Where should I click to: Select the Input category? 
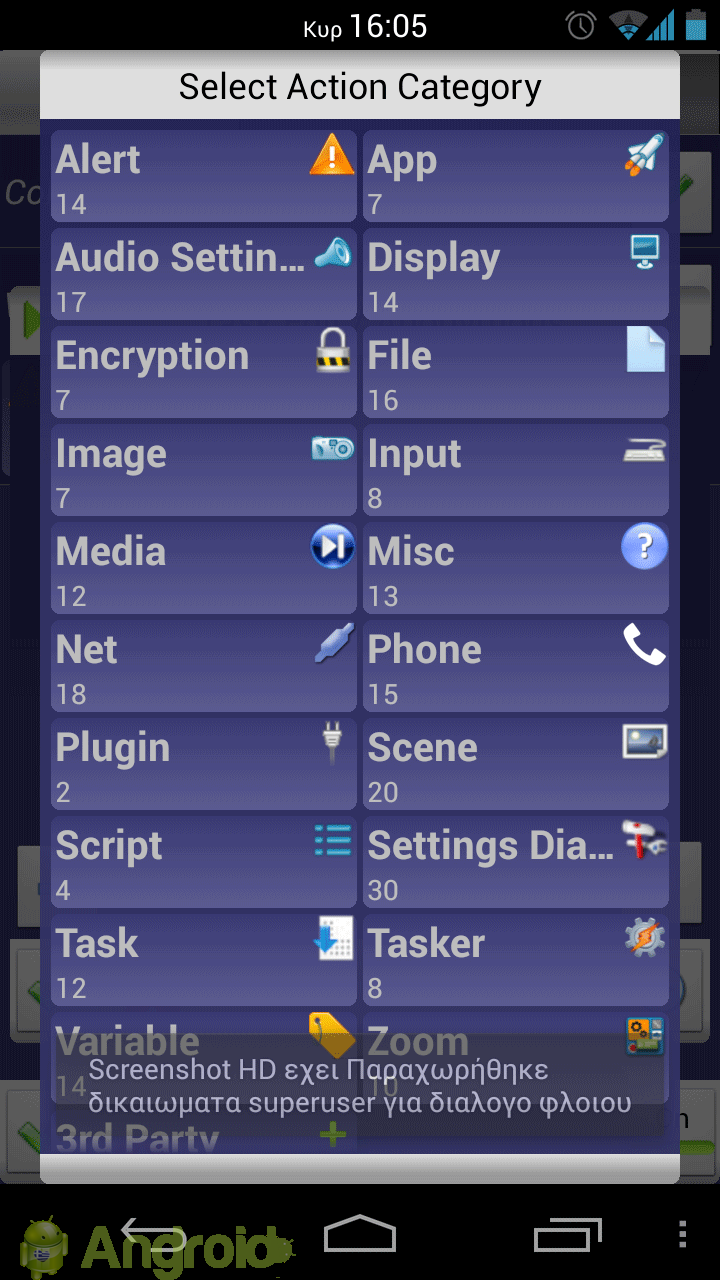coord(516,470)
